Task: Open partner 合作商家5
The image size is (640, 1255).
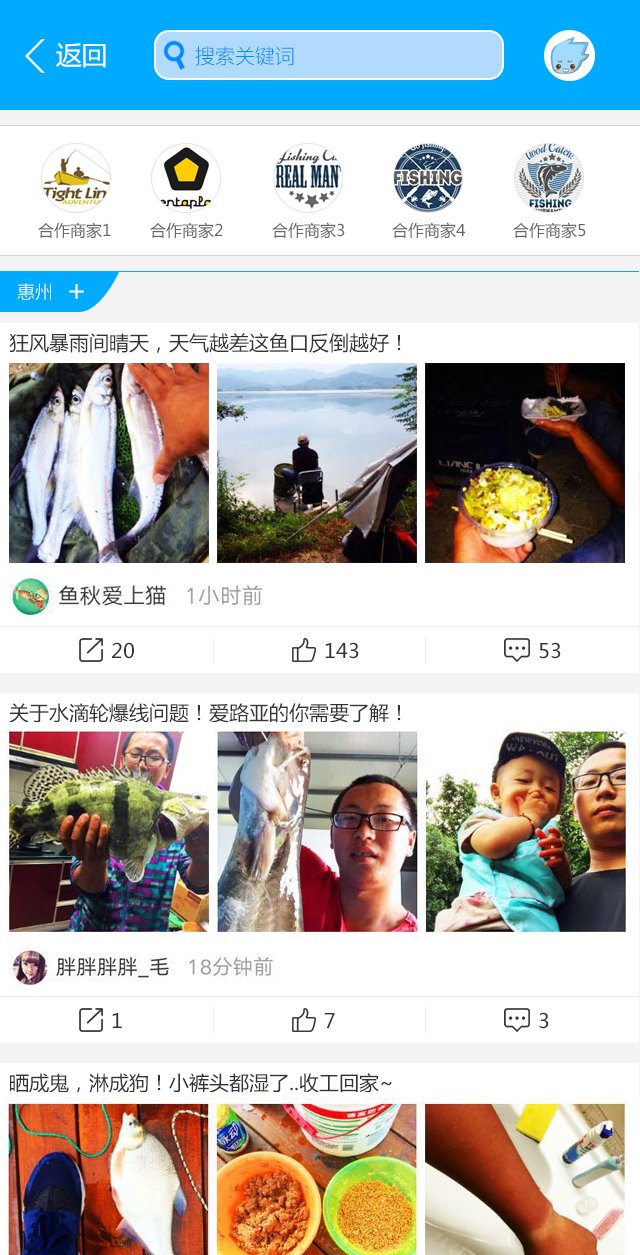Action: pos(549,179)
